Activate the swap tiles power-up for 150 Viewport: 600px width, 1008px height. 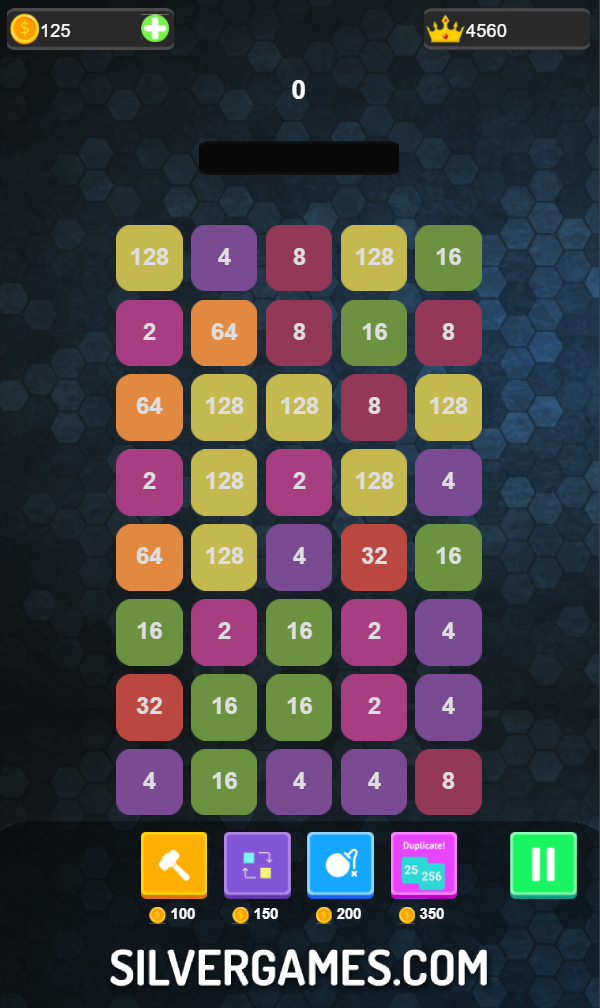[257, 865]
